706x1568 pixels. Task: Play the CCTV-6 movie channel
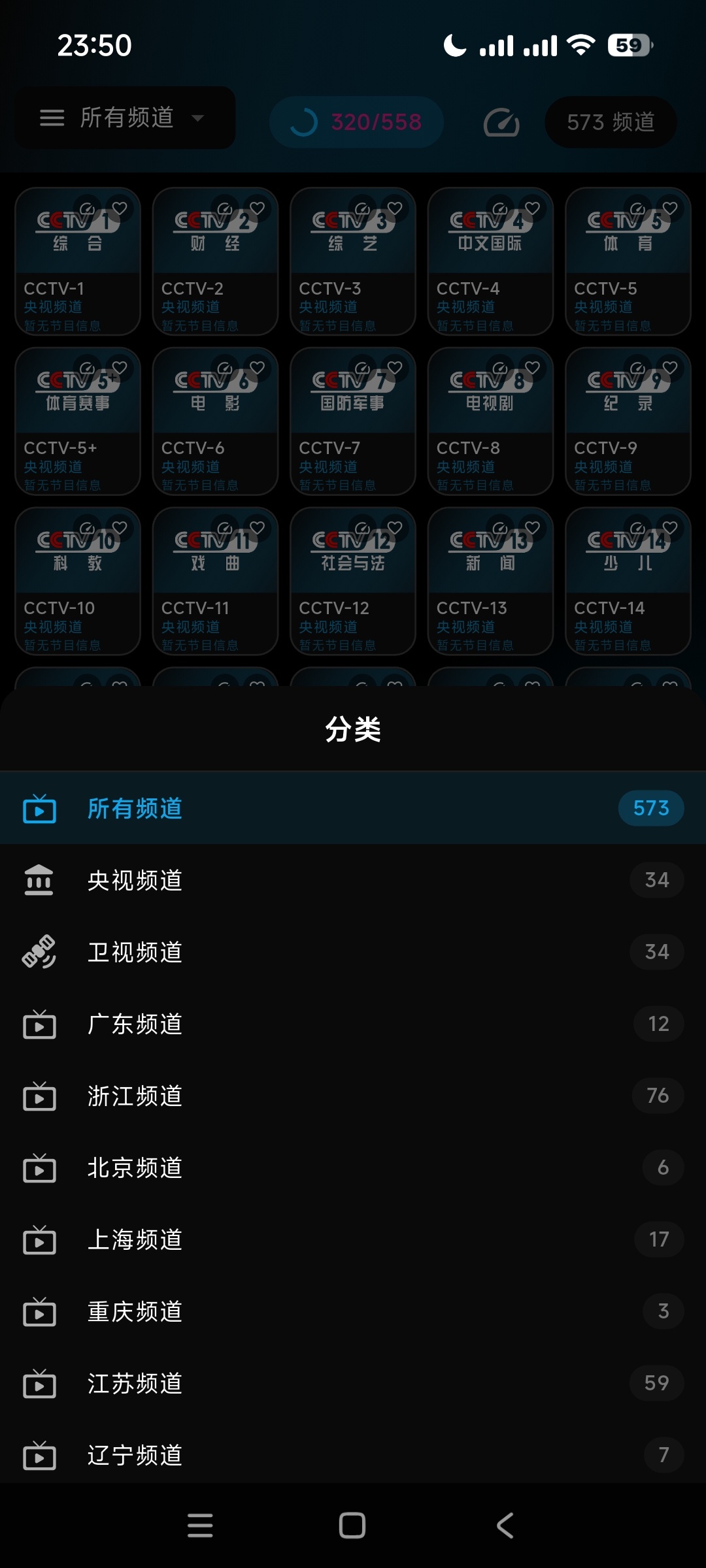pyautogui.click(x=215, y=421)
